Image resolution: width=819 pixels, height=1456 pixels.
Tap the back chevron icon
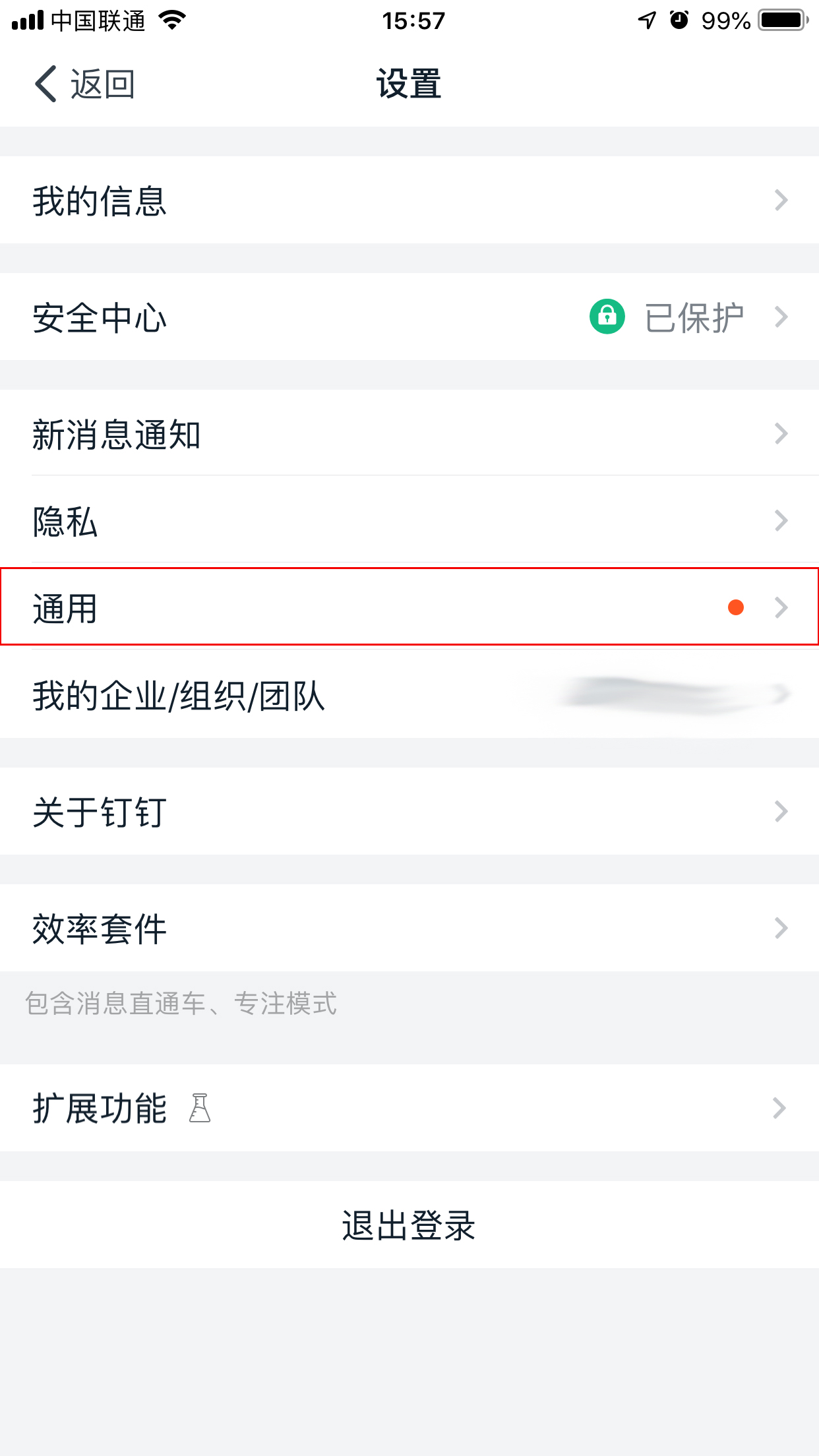click(44, 84)
